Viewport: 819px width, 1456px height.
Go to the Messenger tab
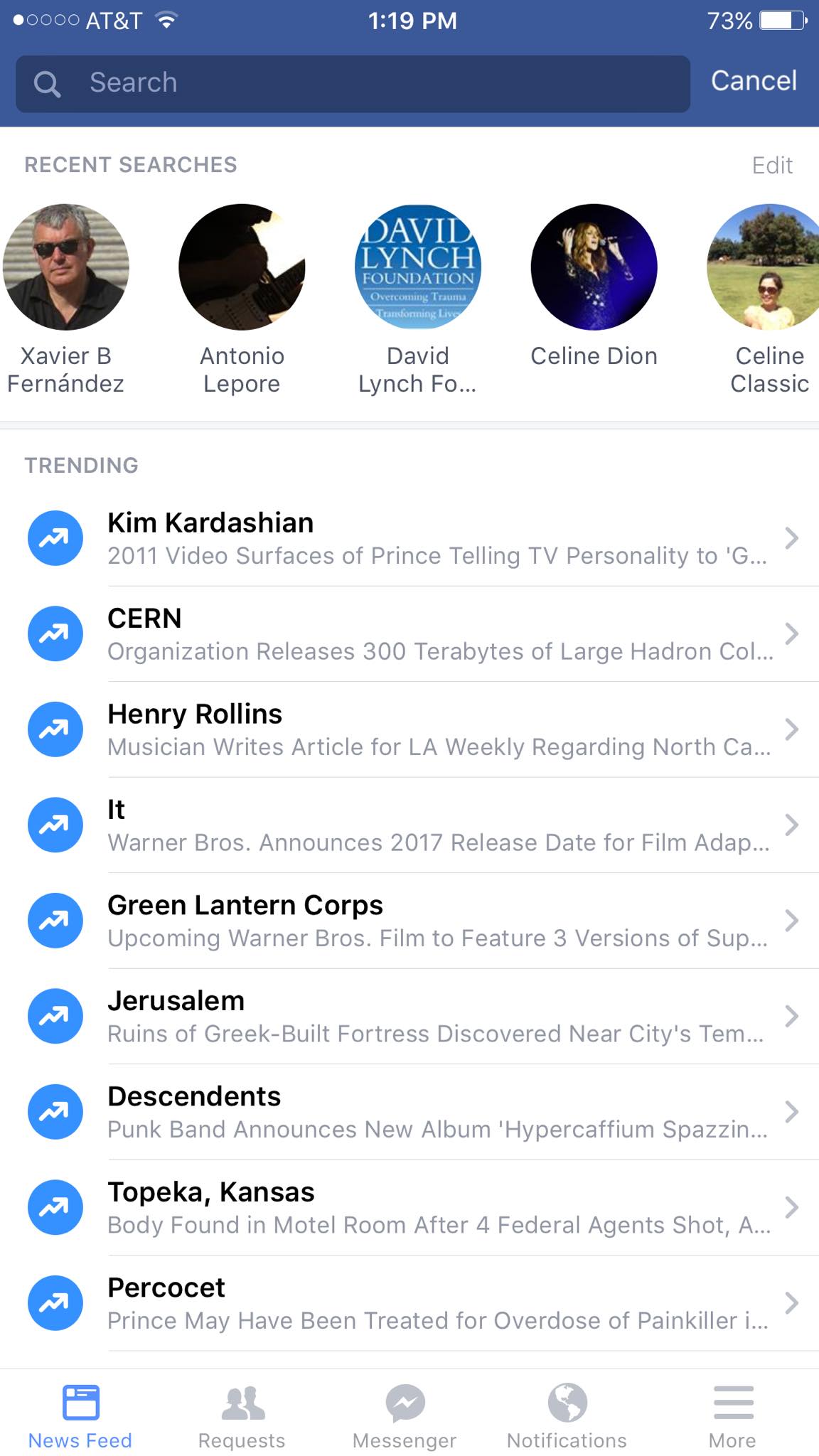pos(405,1416)
